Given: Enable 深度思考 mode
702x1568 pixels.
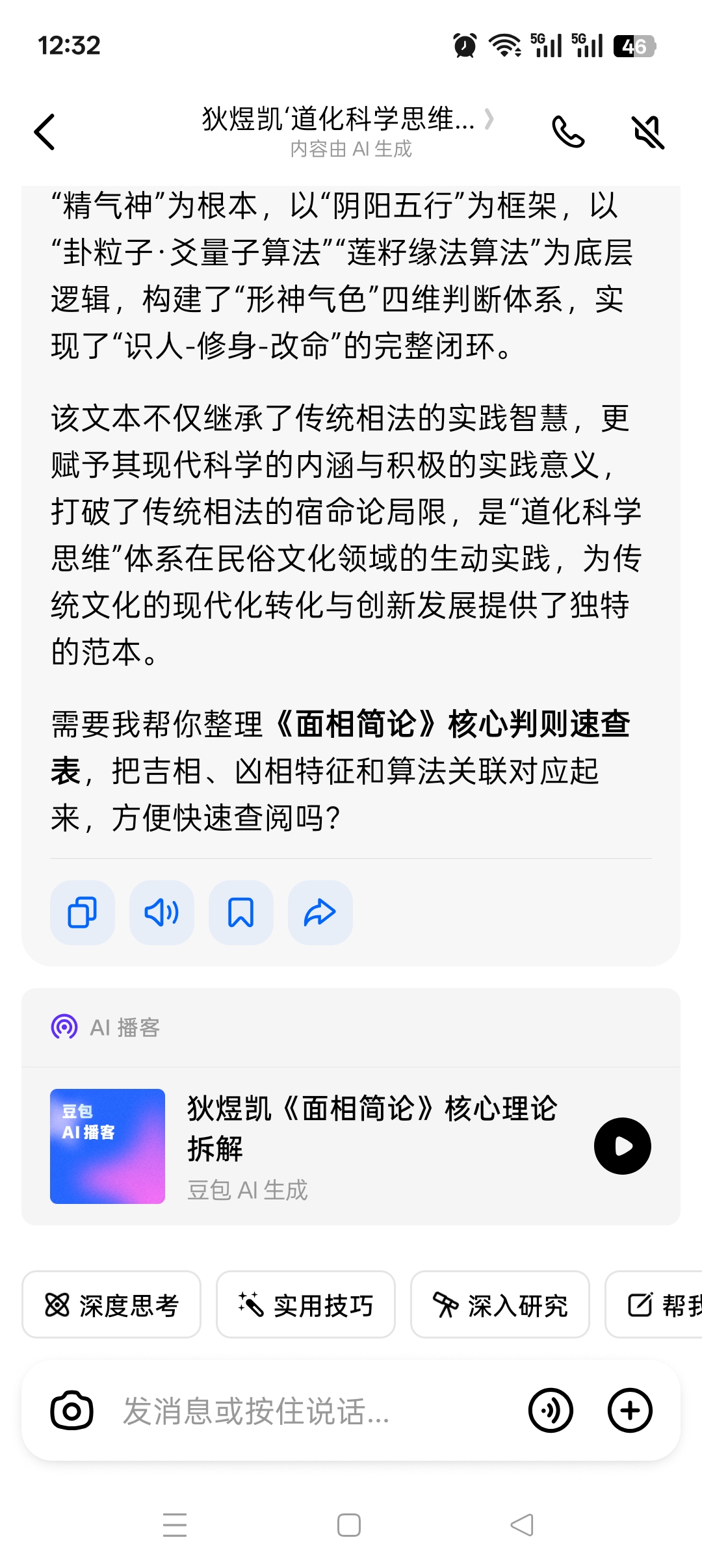Looking at the screenshot, I should [x=111, y=1305].
